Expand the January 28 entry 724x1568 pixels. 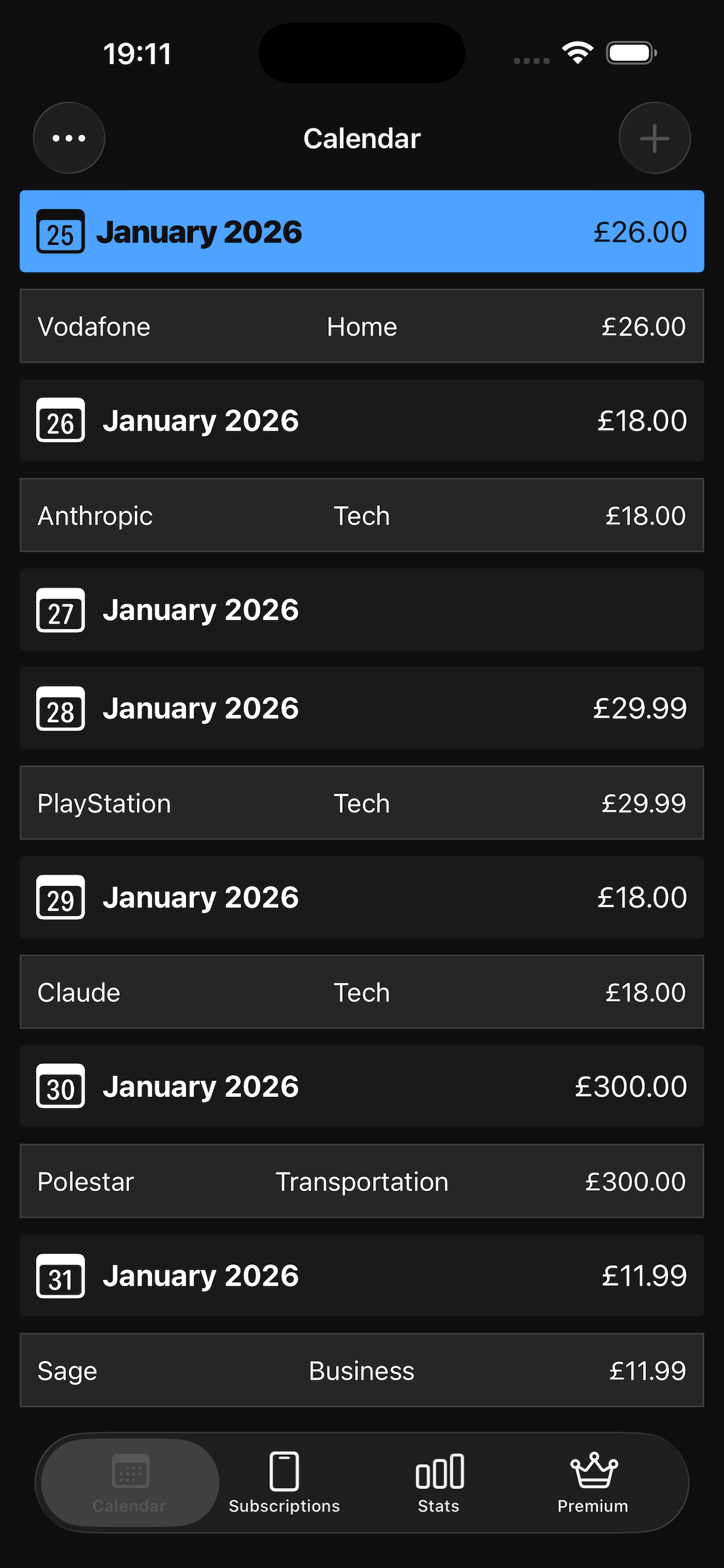click(362, 708)
